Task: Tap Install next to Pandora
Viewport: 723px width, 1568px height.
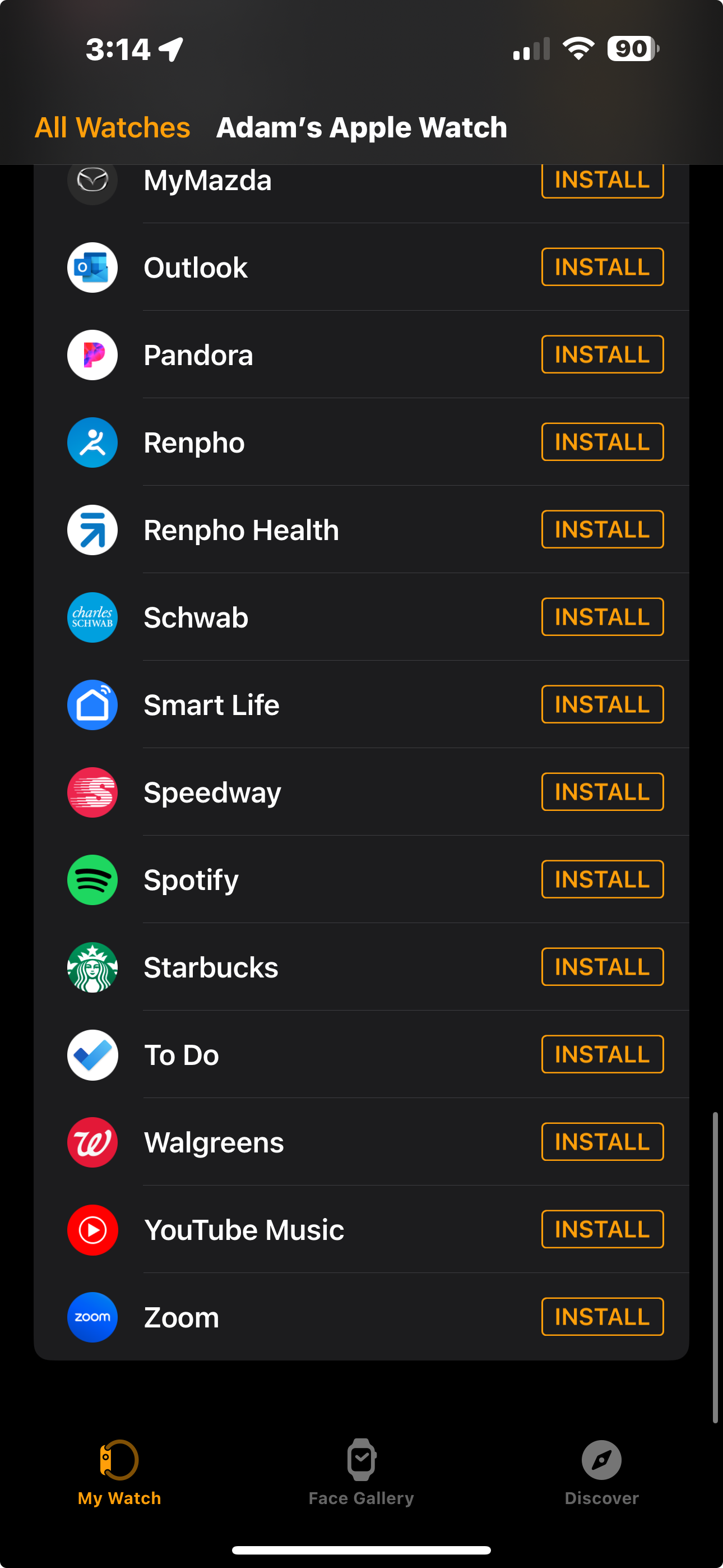Action: [x=602, y=355]
